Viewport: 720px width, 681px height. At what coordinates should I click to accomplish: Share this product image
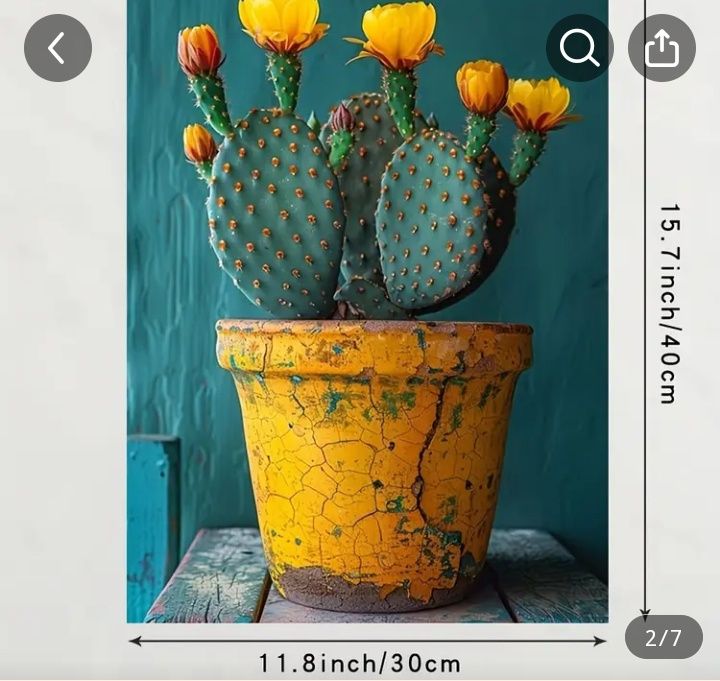[662, 48]
